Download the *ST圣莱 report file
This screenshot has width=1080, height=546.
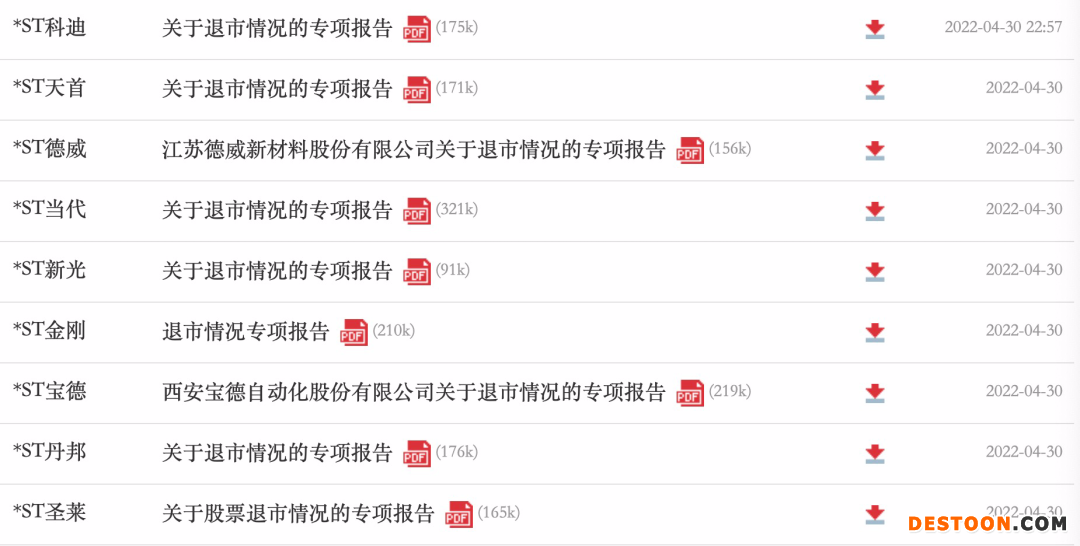tap(875, 514)
